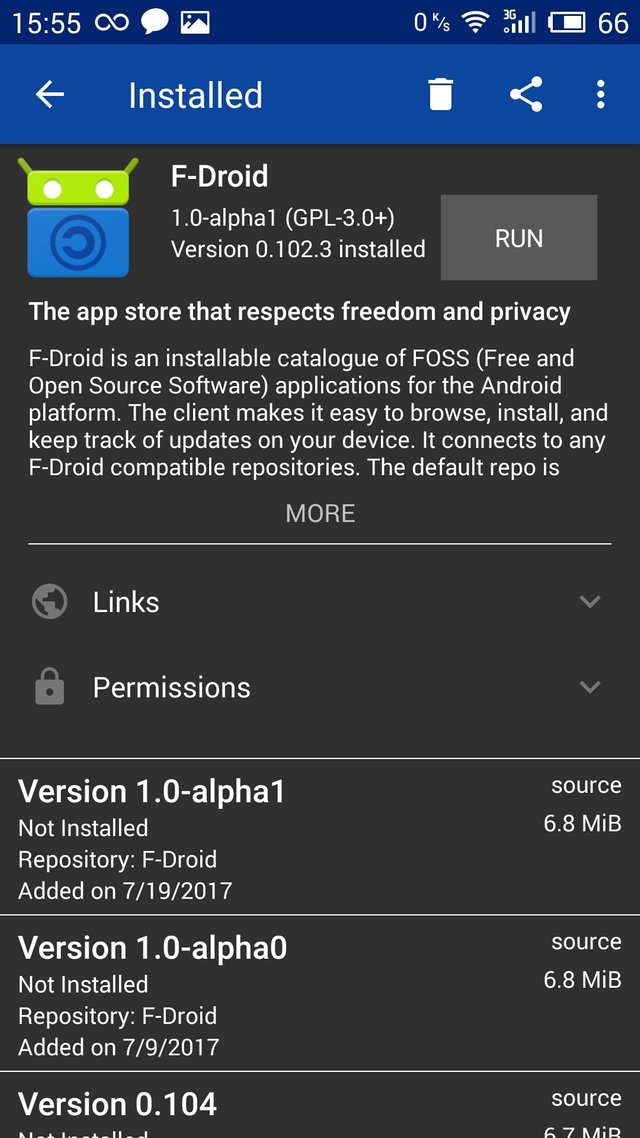Image resolution: width=640 pixels, height=1138 pixels.
Task: Expand description with MORE
Action: pyautogui.click(x=320, y=513)
